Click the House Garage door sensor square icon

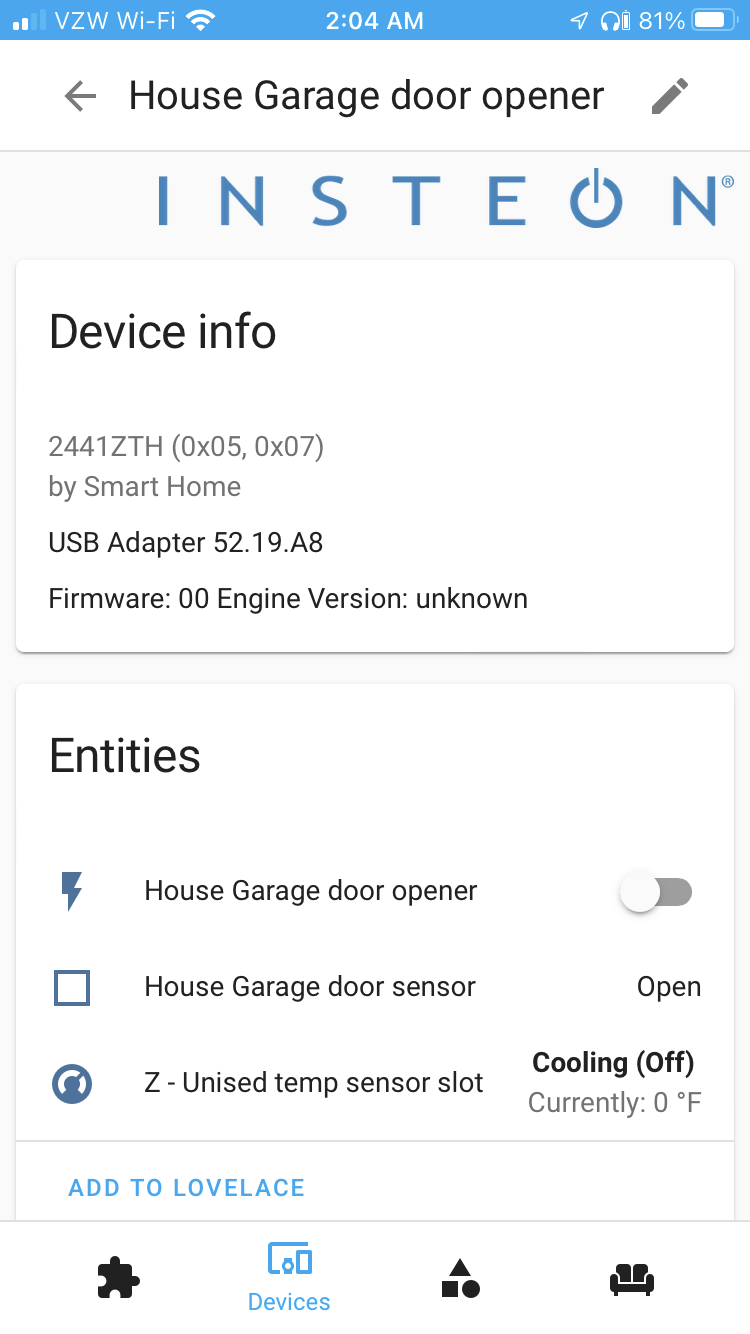pos(71,986)
